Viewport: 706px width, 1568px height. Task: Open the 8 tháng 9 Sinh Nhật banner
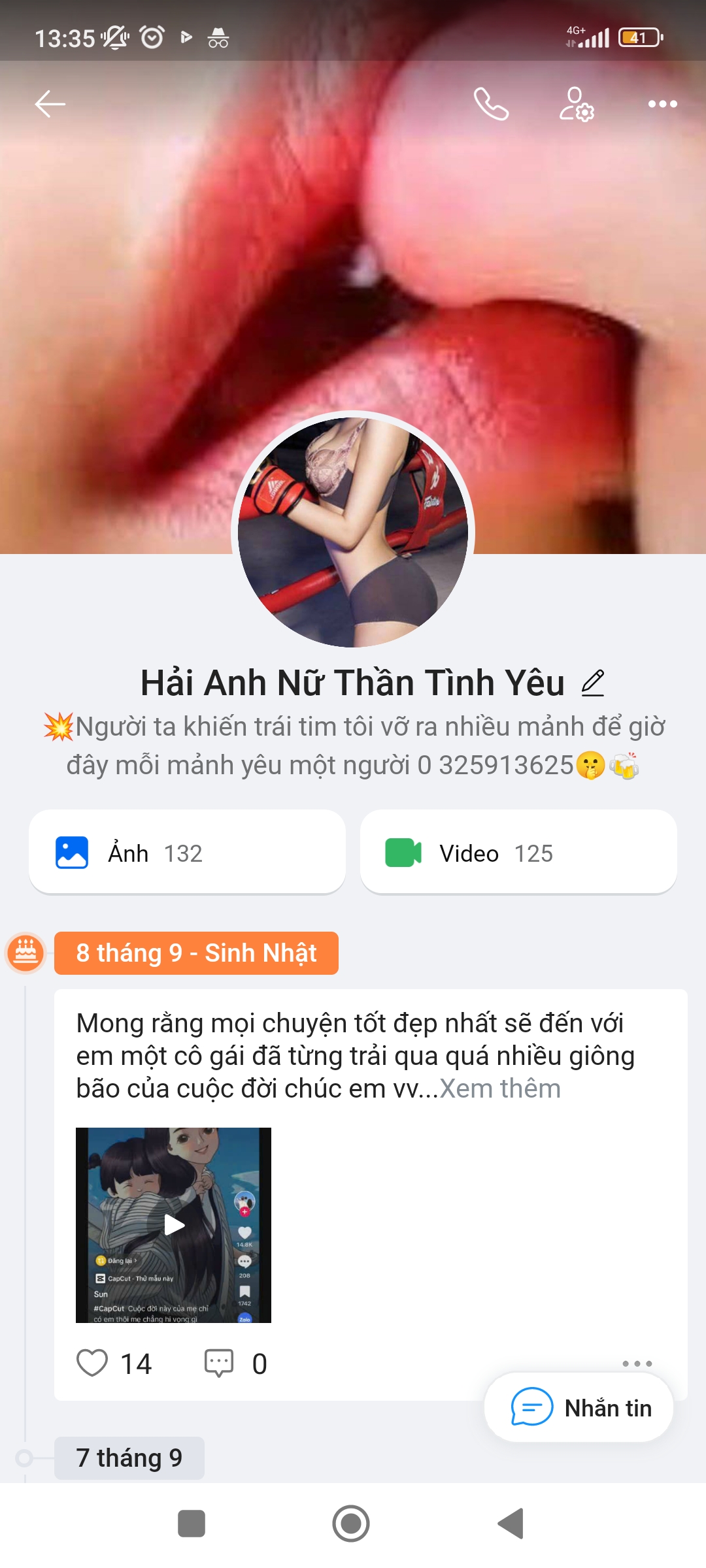click(x=196, y=953)
